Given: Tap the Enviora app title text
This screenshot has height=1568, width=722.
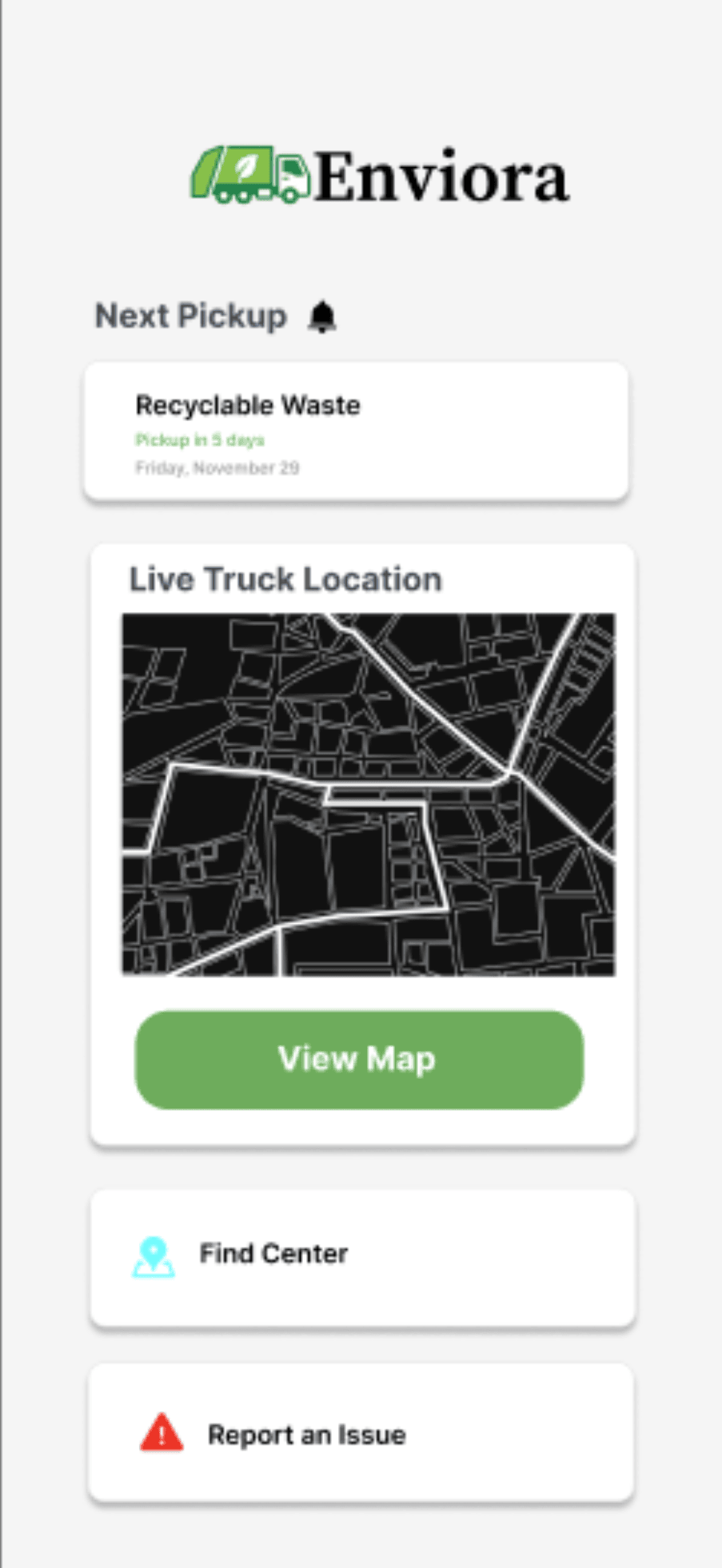Looking at the screenshot, I should pos(440,176).
